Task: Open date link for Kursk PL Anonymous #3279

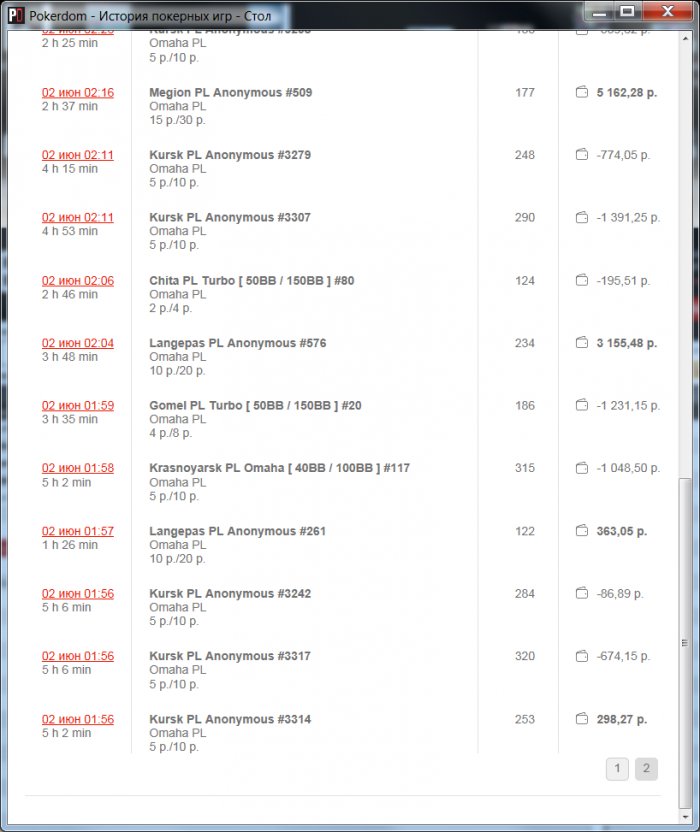Action: coord(78,155)
